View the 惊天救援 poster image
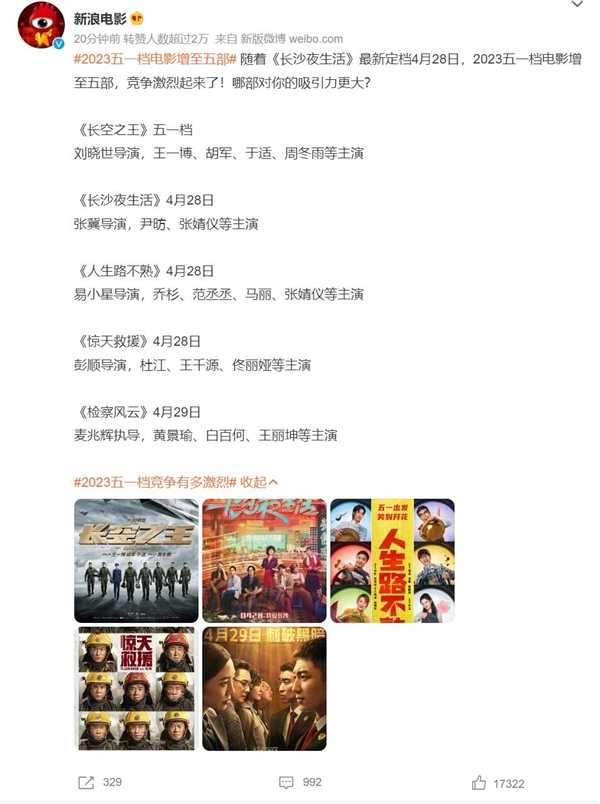 pyautogui.click(x=136, y=688)
